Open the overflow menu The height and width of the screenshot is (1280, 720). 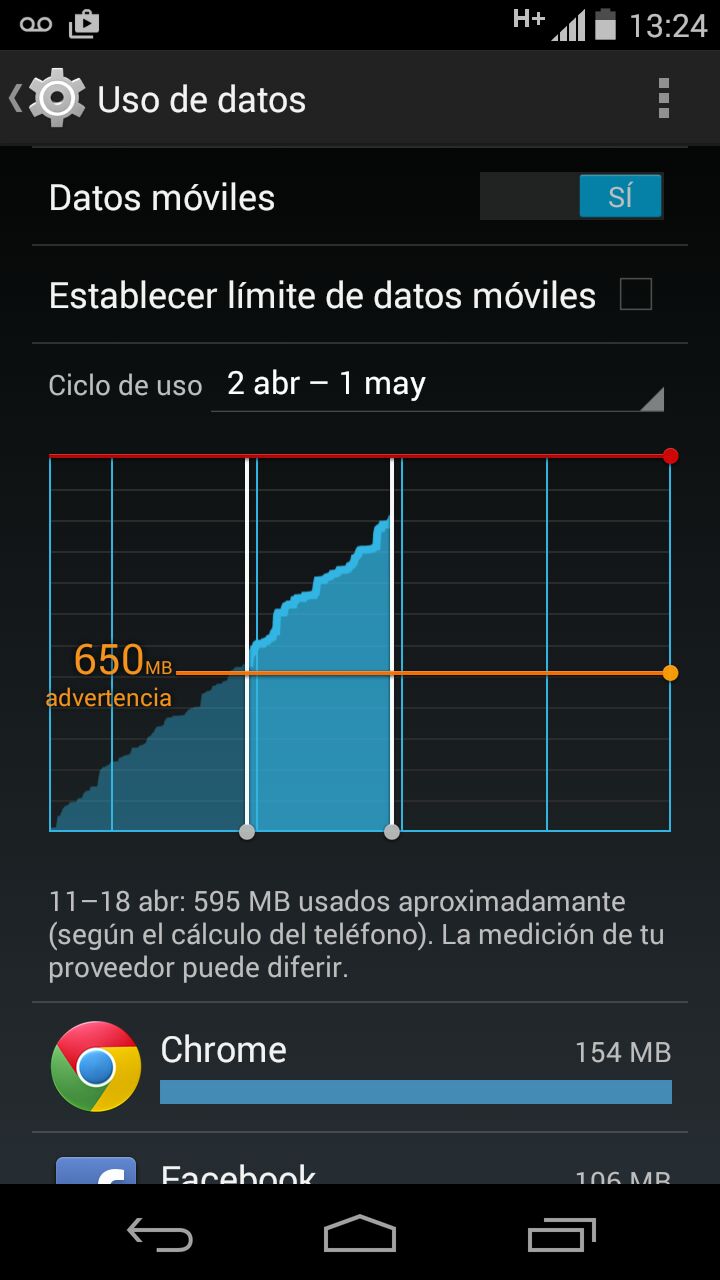(663, 99)
